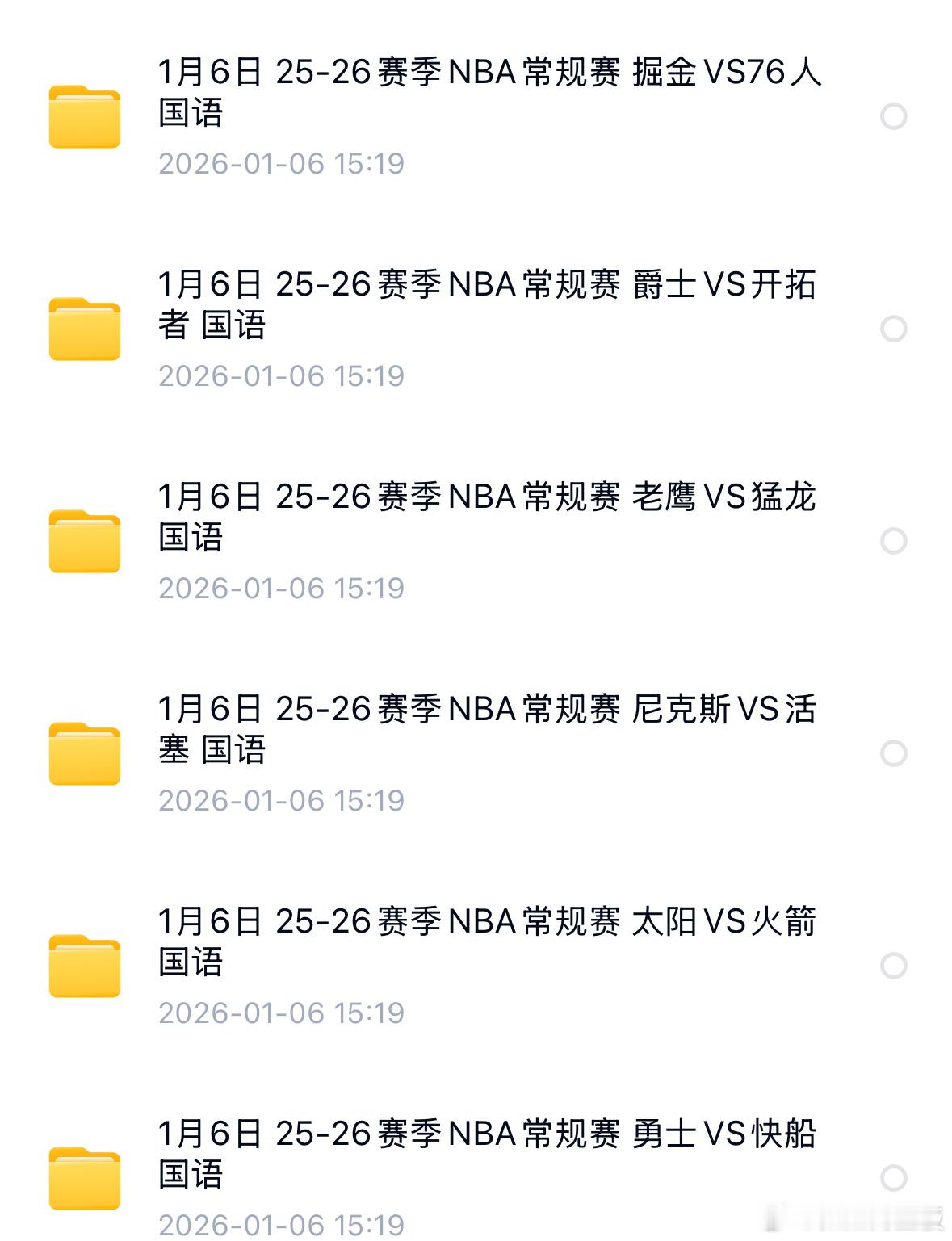This screenshot has width=952, height=1241.
Task: Open the 爵士VS开拓者 国语 folder
Action: coord(484,307)
